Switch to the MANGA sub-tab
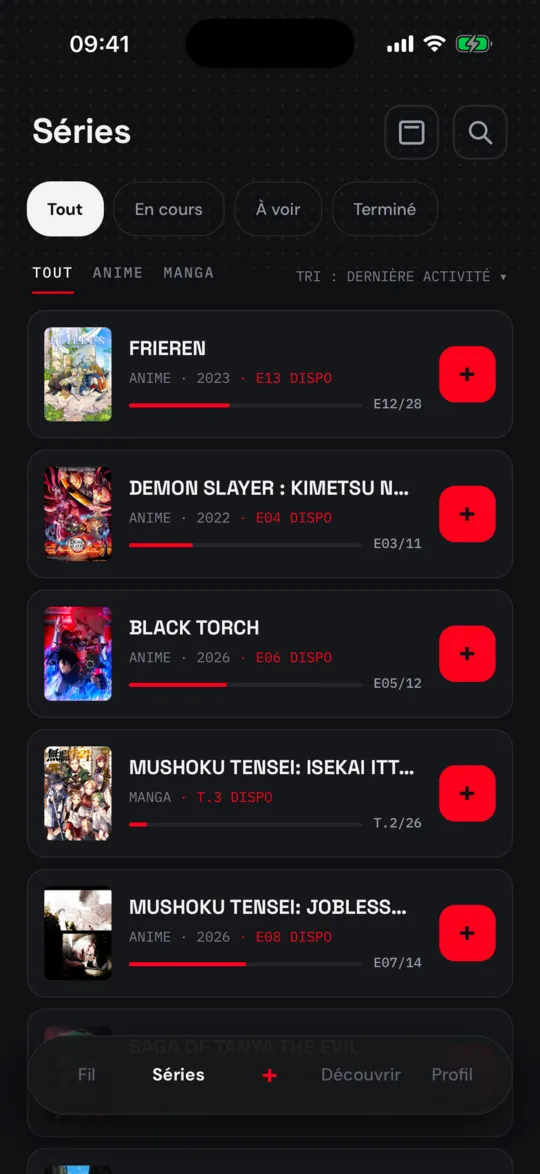 click(189, 273)
